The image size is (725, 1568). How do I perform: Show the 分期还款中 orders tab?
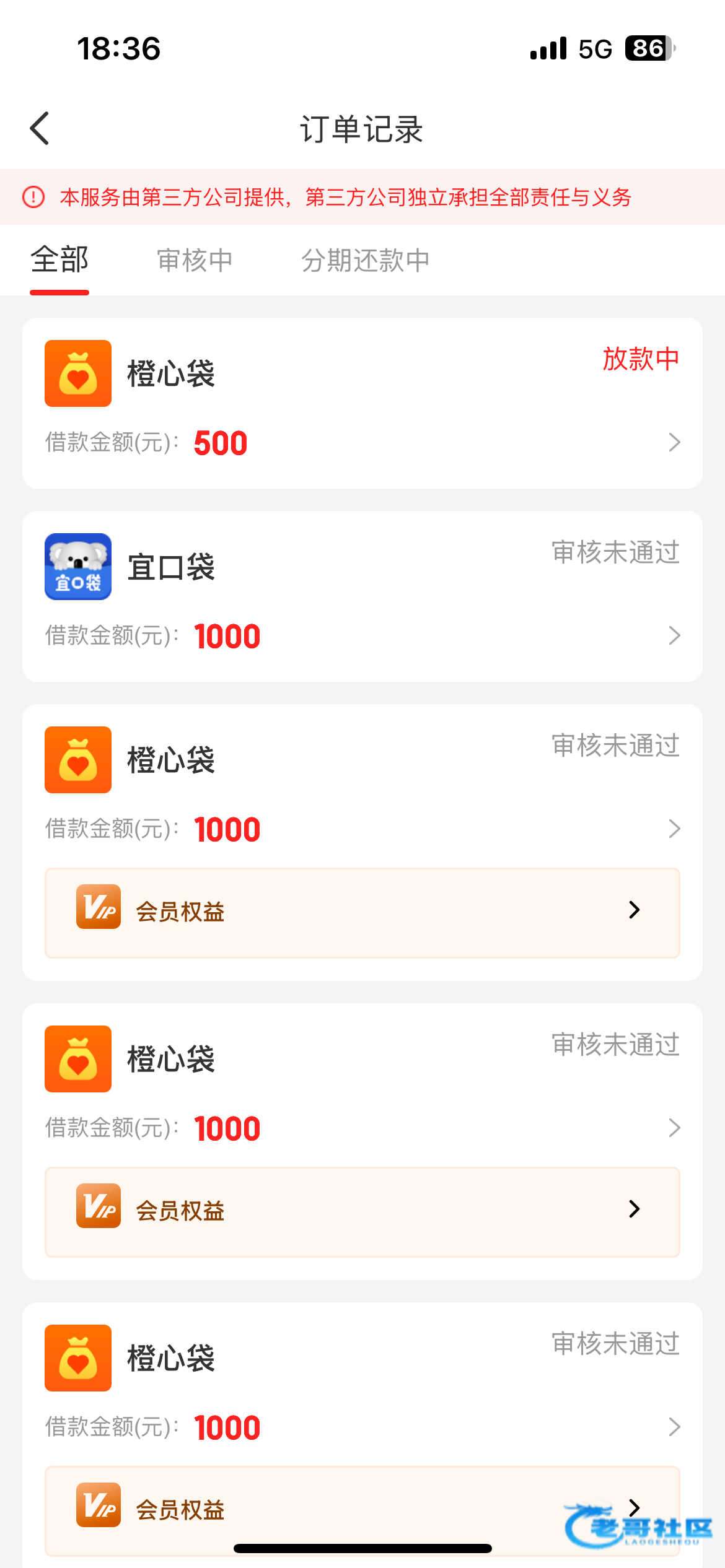tap(365, 260)
